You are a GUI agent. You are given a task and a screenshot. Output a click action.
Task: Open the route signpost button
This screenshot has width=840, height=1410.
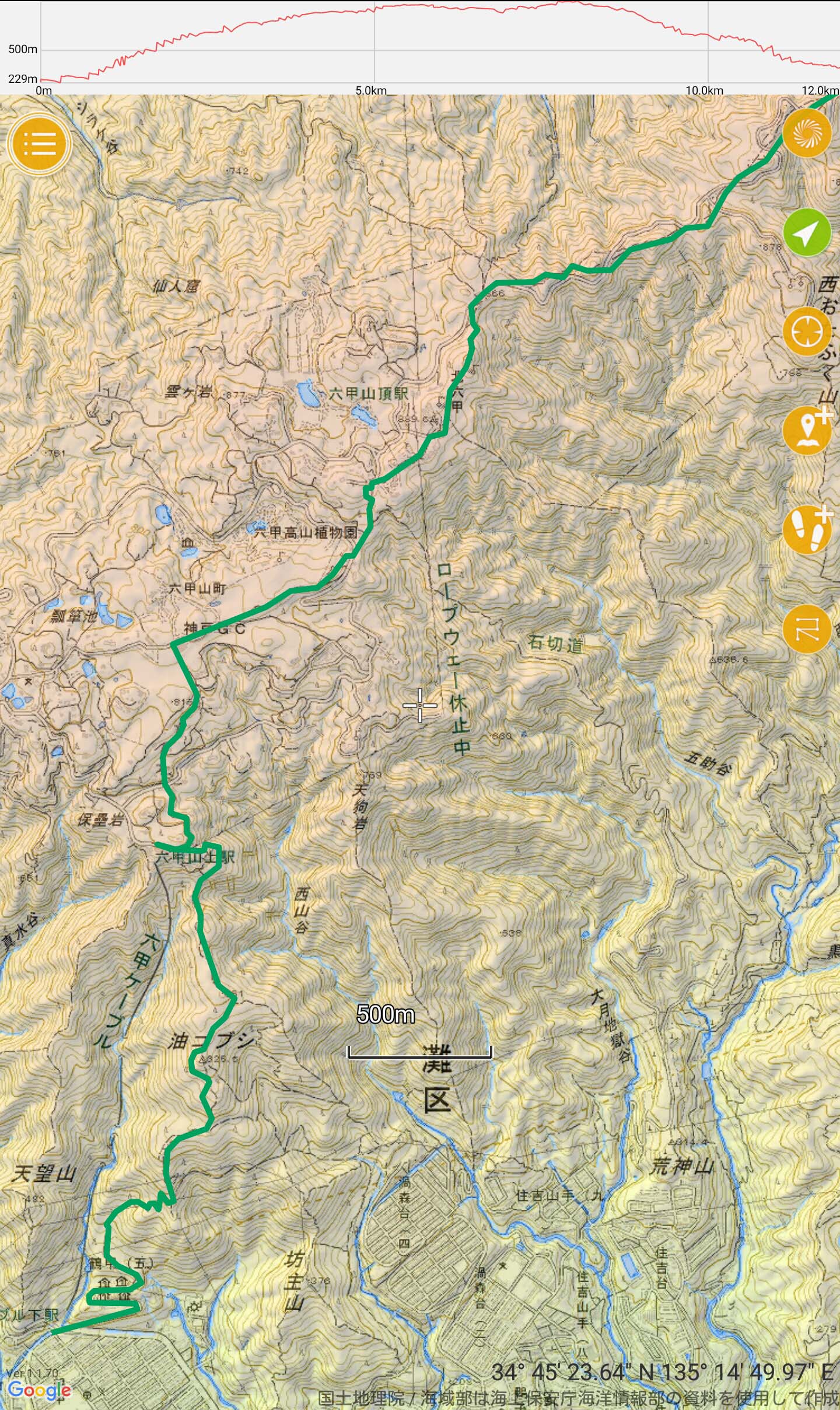click(807, 629)
